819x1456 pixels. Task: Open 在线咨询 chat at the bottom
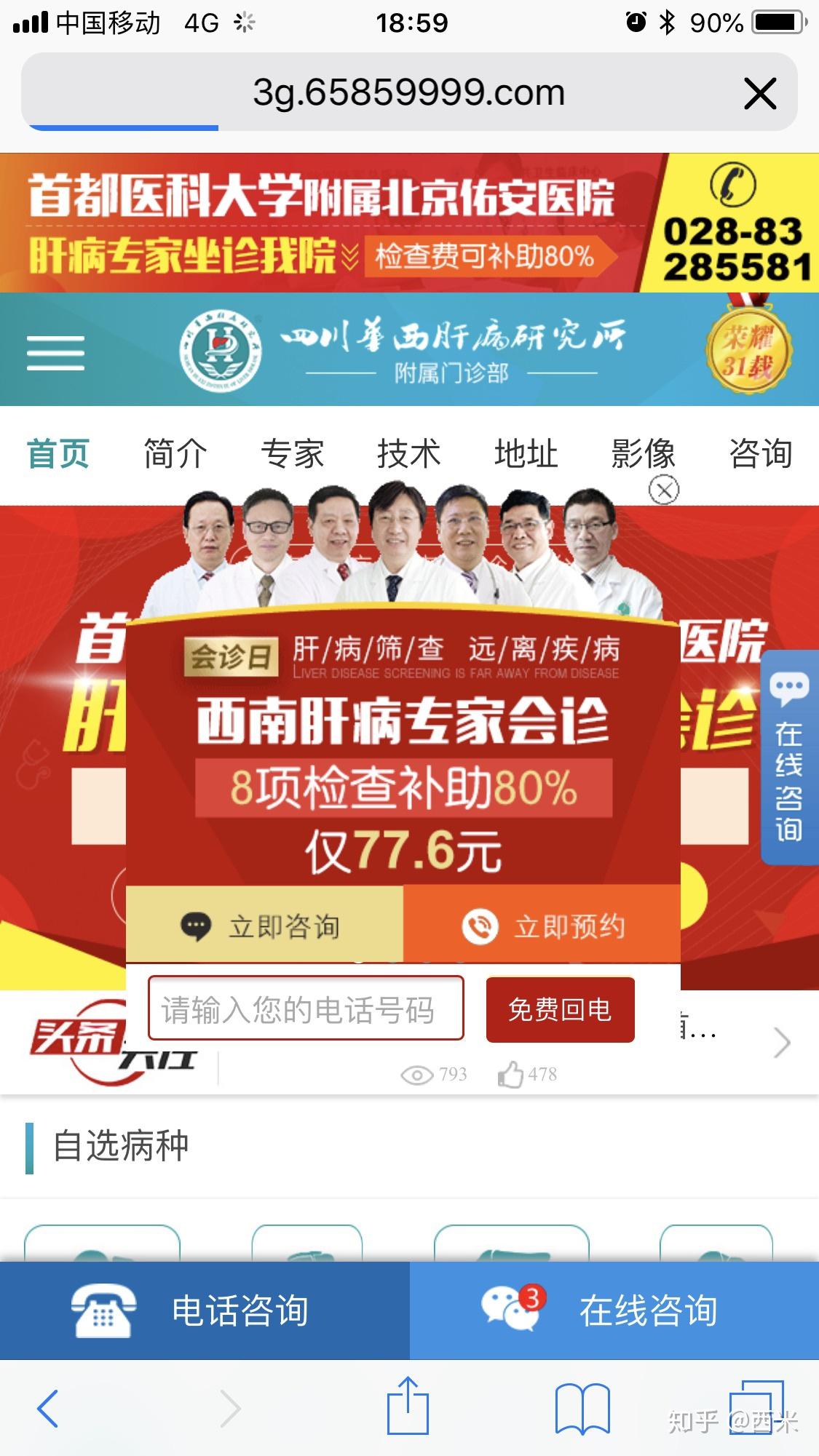click(614, 1310)
